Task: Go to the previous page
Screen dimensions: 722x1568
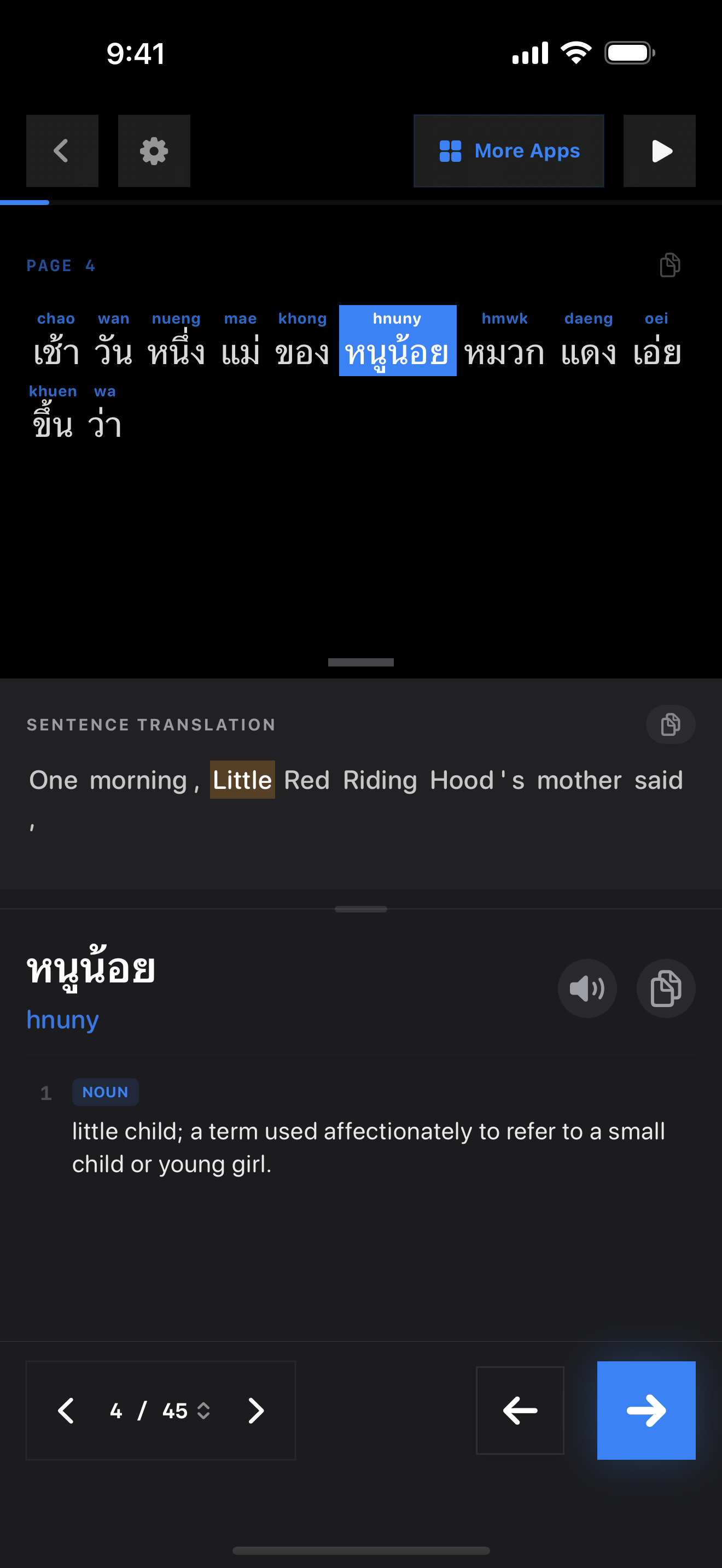Action: coord(66,1411)
